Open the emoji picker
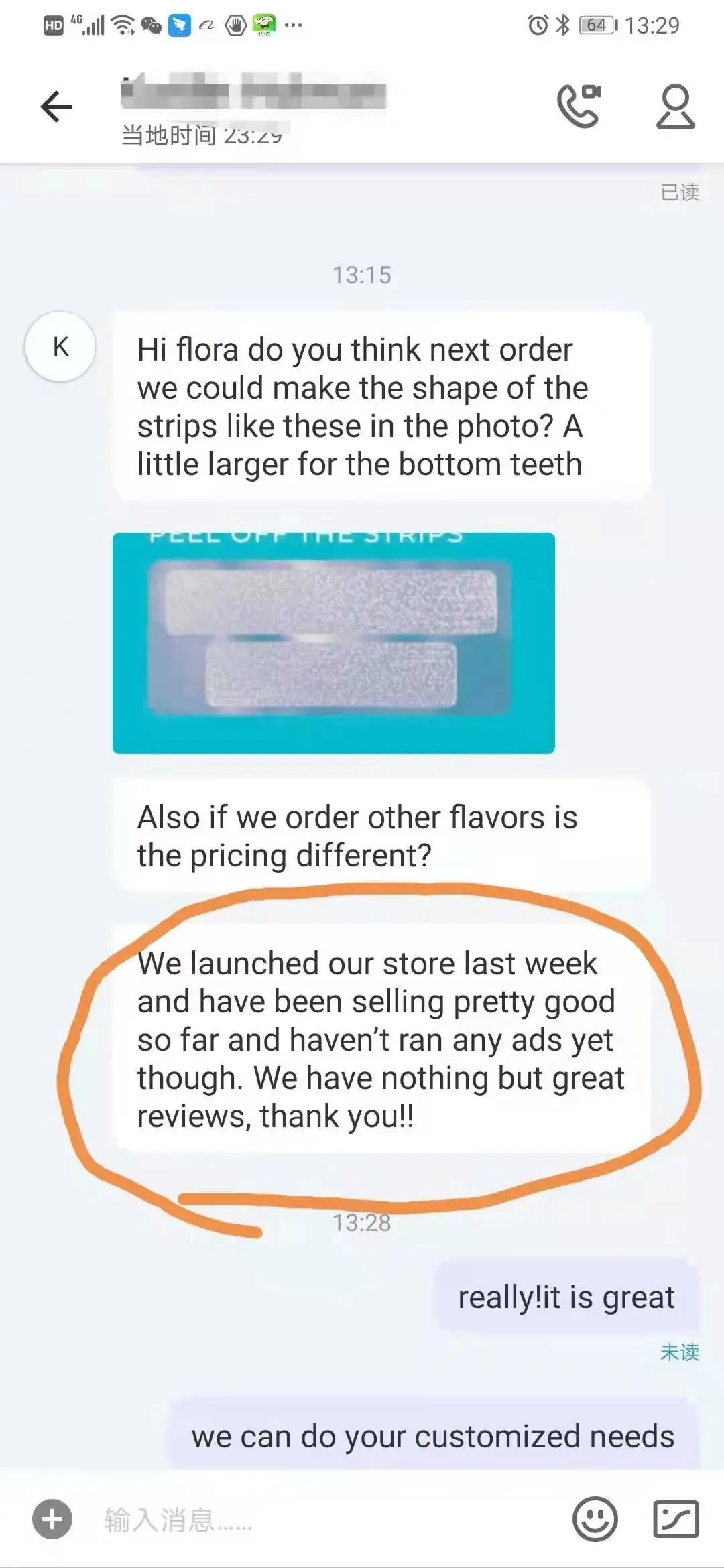724x1568 pixels. 595,1518
